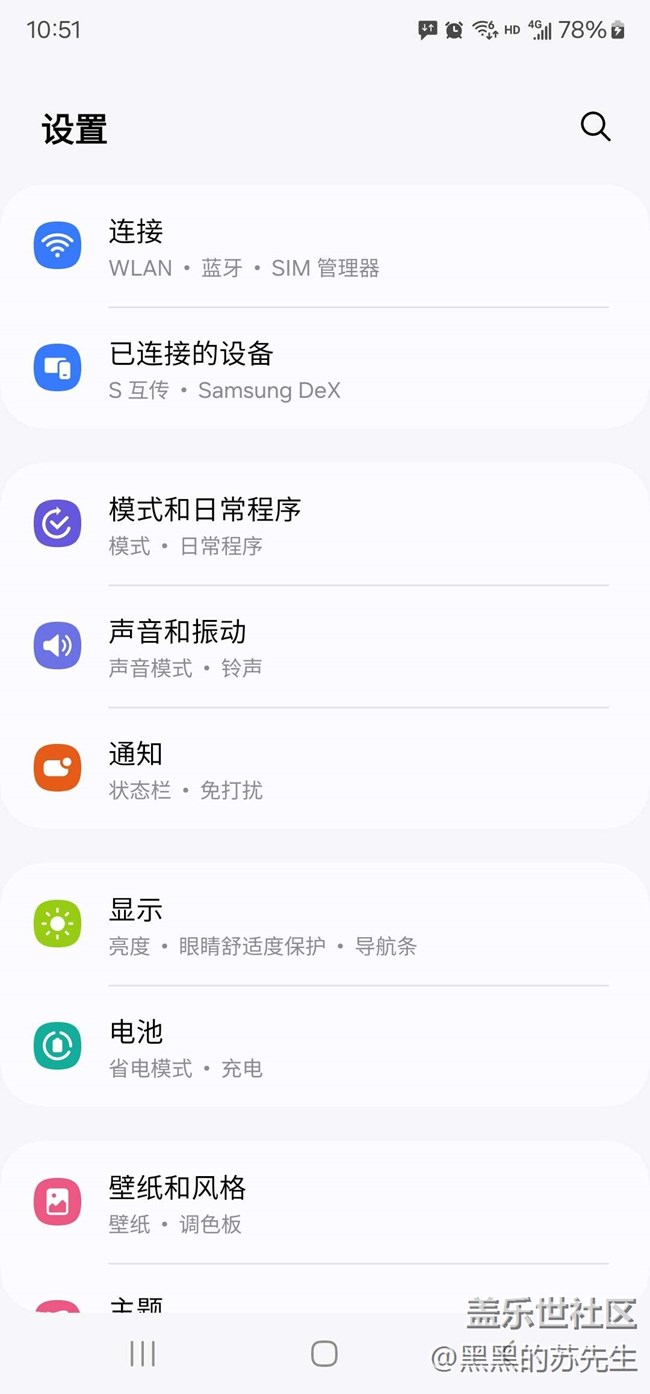Open 模式和日常程序 row
Viewport: 650px width, 1394px height.
coord(325,524)
